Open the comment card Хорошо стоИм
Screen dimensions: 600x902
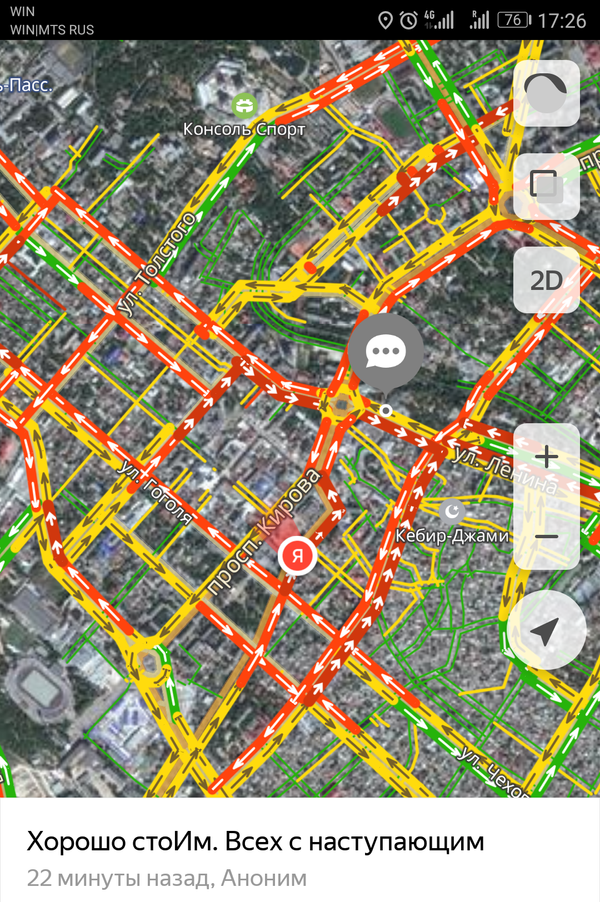coord(300,858)
